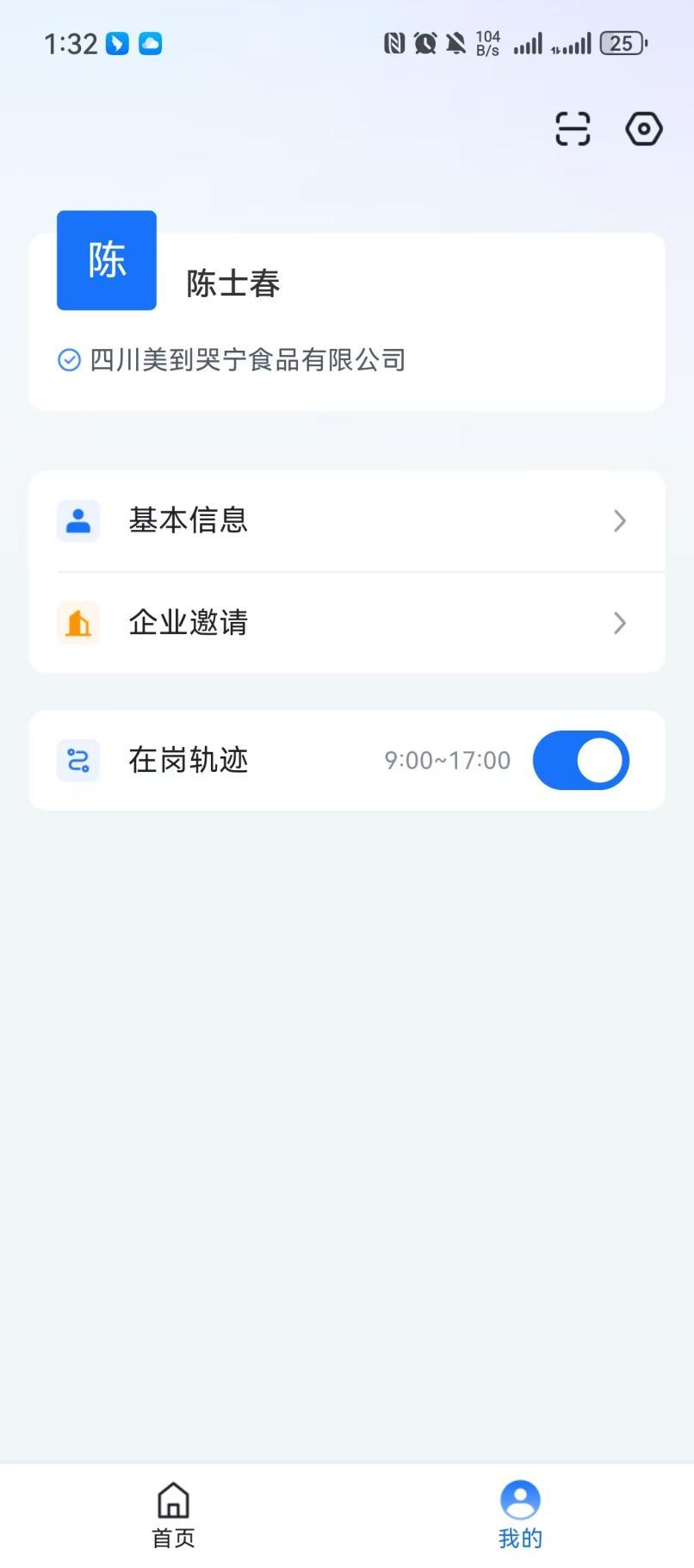
Task: Toggle the on-duty trajectory switch off
Action: tap(580, 760)
